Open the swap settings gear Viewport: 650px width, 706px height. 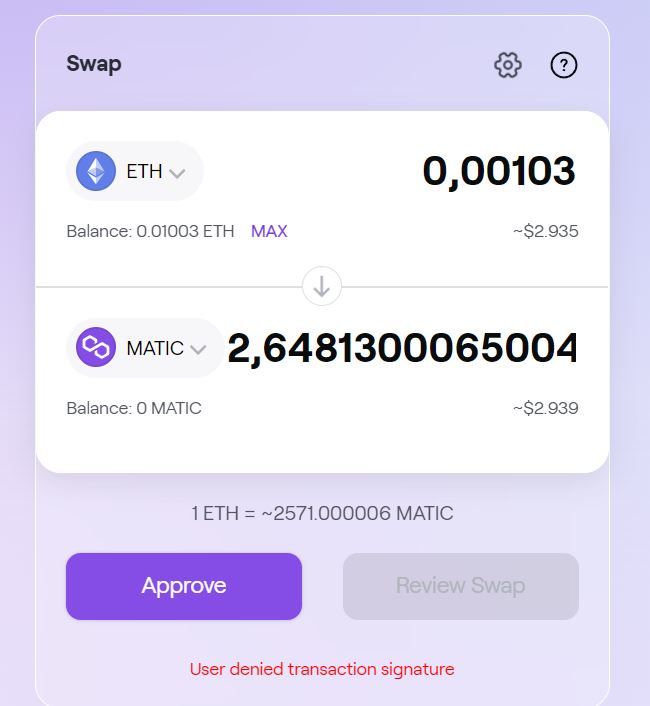click(508, 65)
